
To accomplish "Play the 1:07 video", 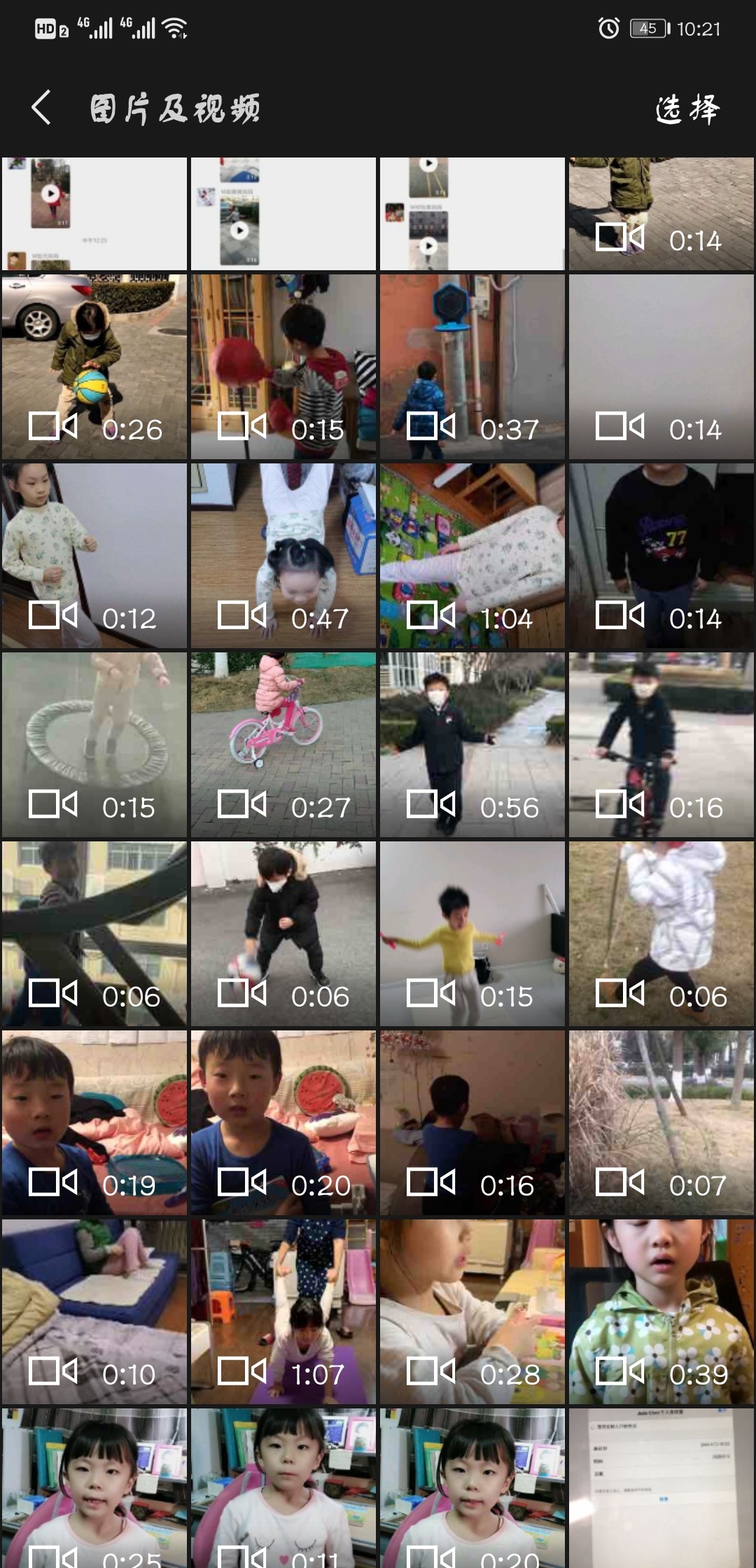I will 283,1312.
